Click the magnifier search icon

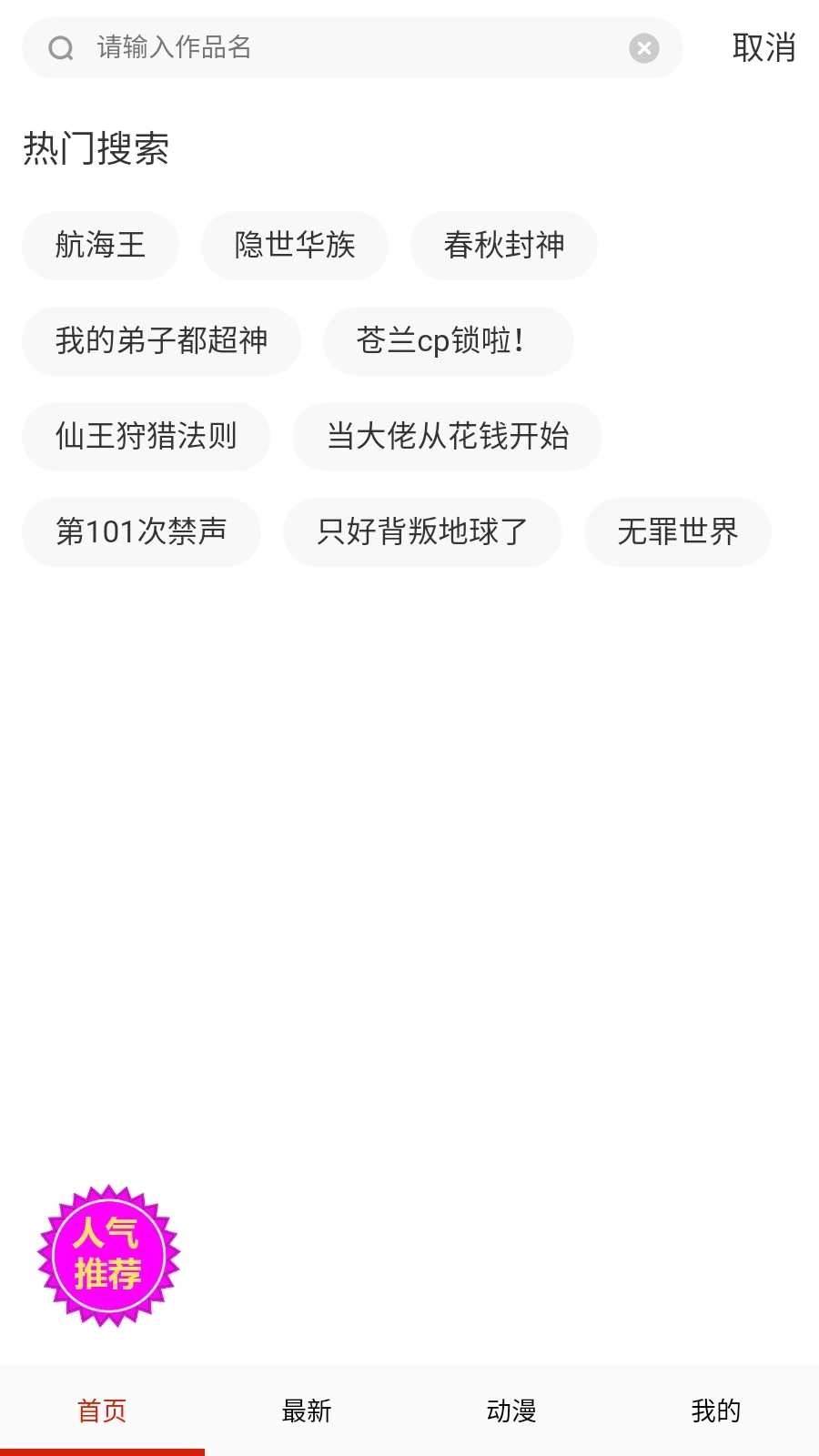[x=60, y=47]
